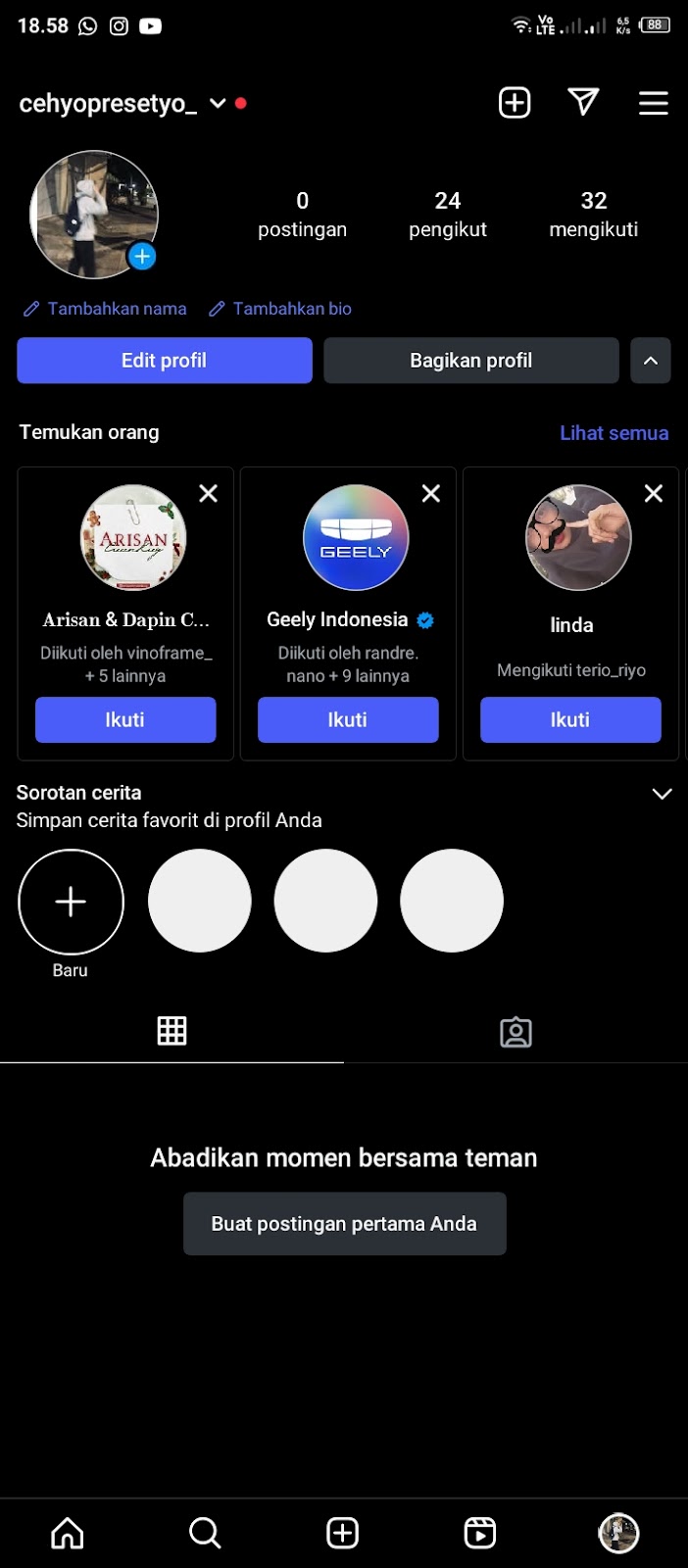Open Edit profil

click(164, 361)
